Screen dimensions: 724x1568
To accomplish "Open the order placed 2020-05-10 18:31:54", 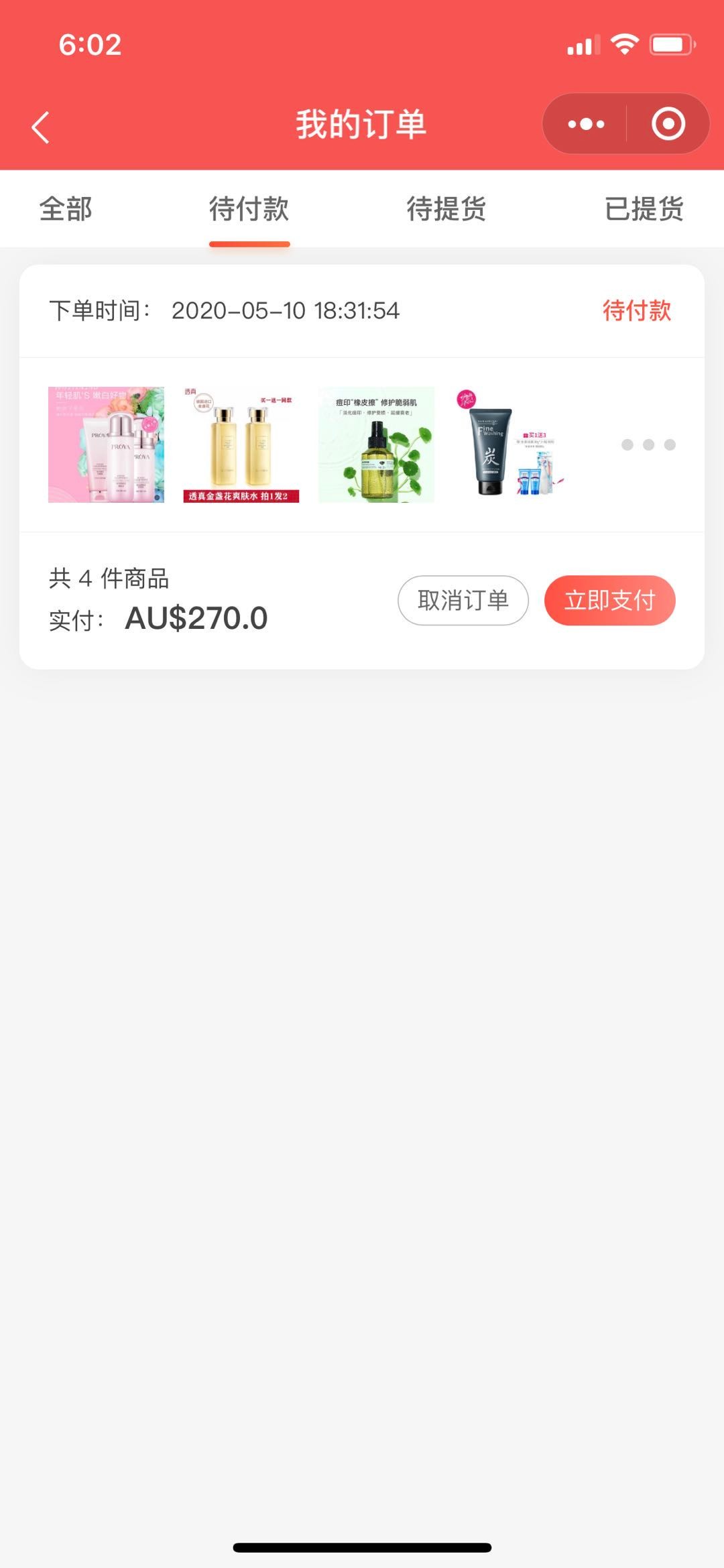I will click(x=284, y=311).
